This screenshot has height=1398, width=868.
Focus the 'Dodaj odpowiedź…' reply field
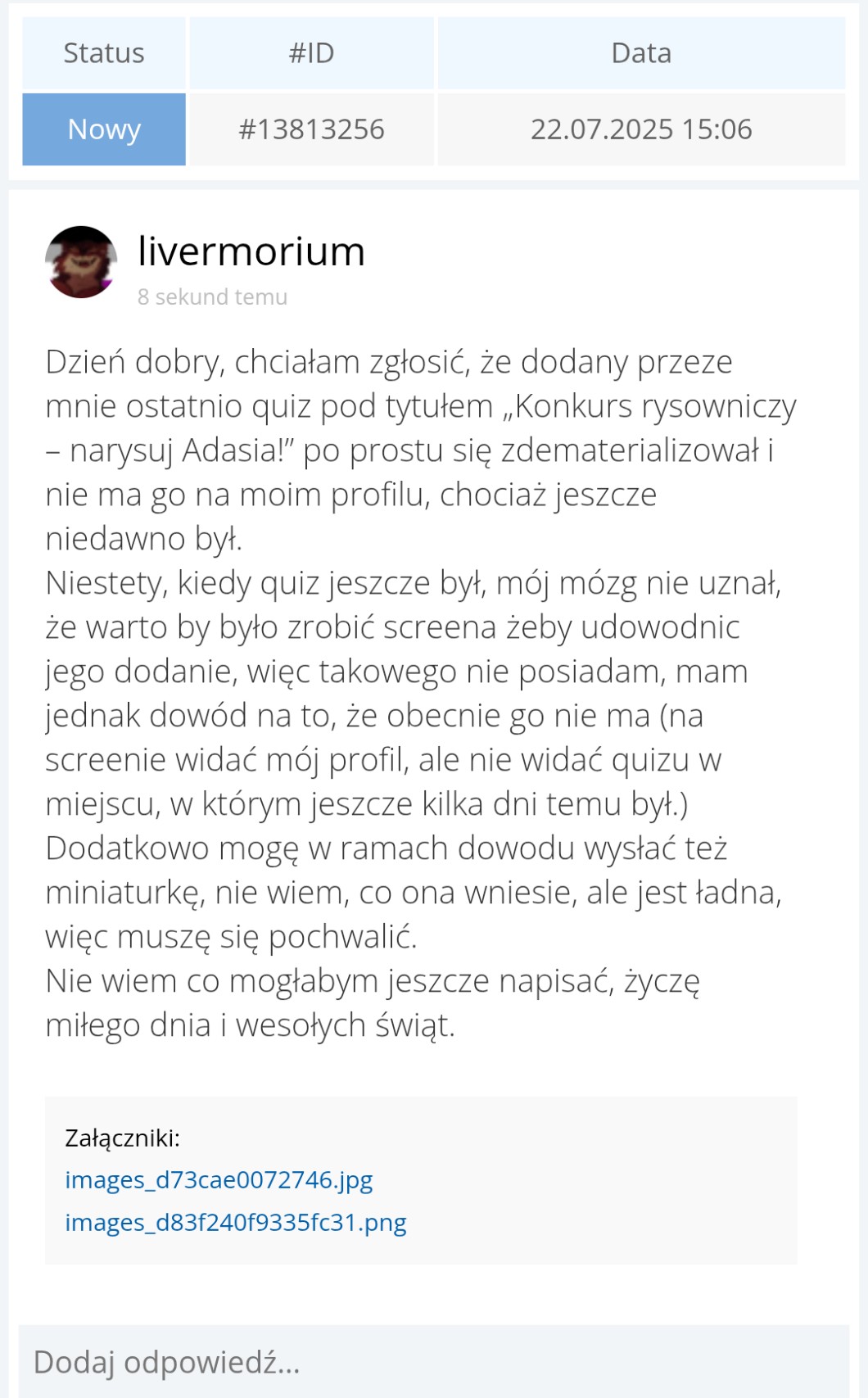tap(433, 1362)
